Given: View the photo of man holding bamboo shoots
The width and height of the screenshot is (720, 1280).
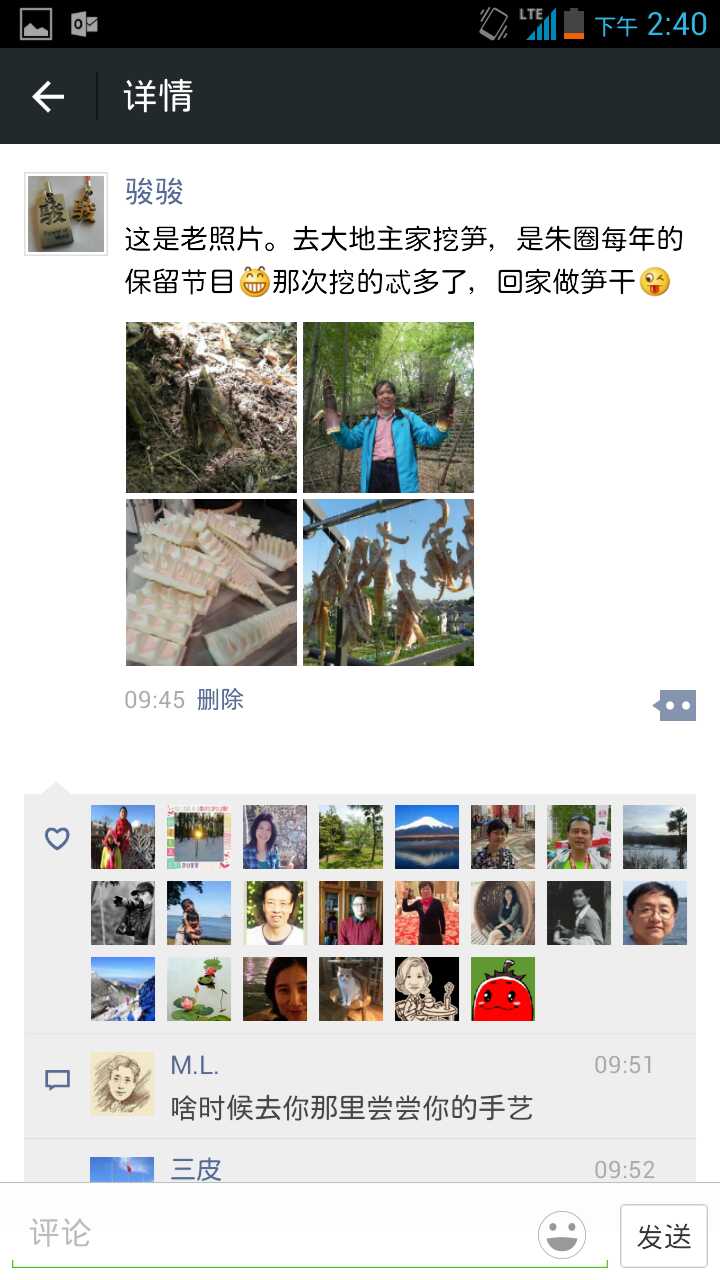Looking at the screenshot, I should [x=388, y=407].
